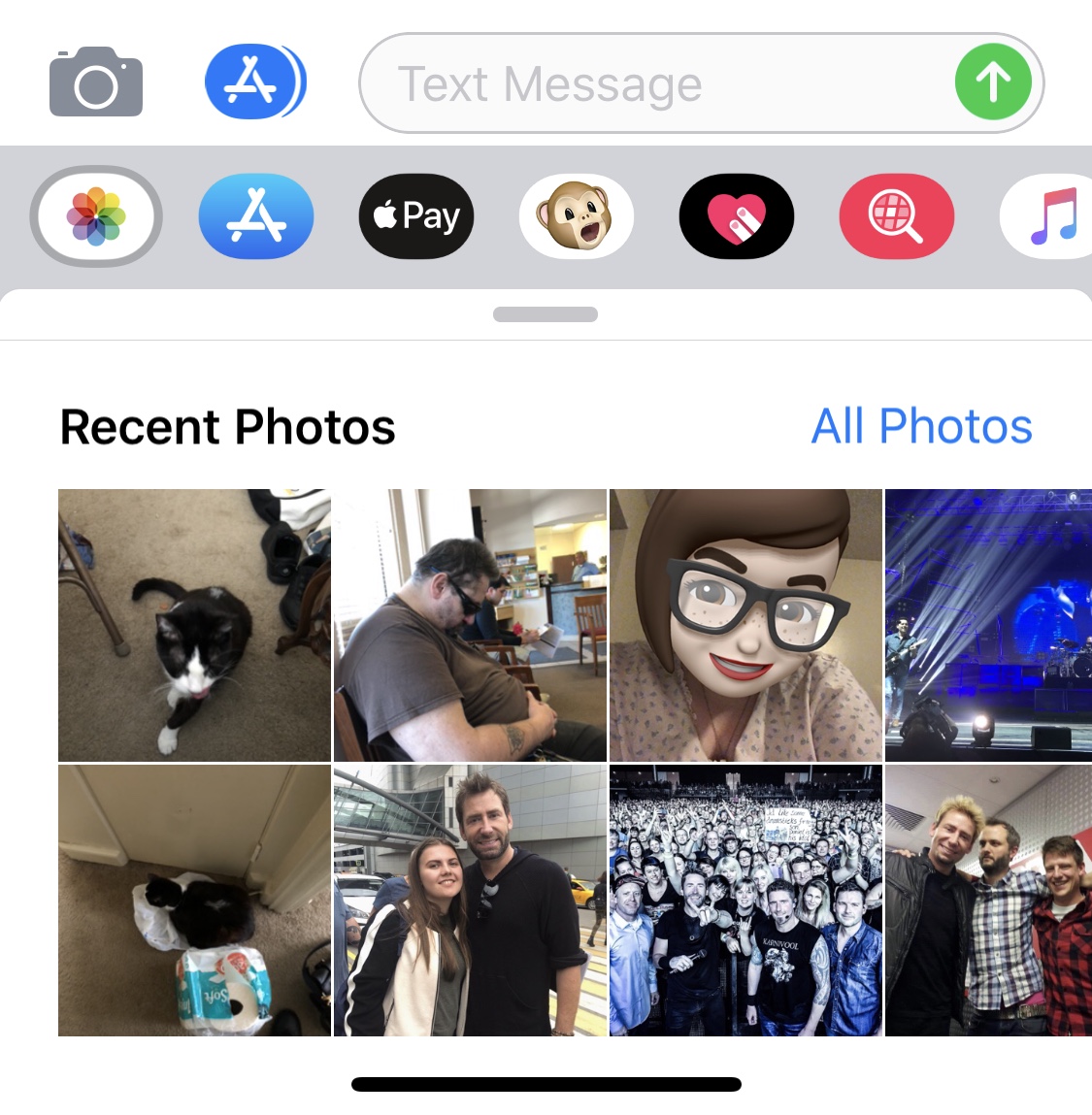Open the camera icon
The image size is (1092, 1115).
point(96,82)
